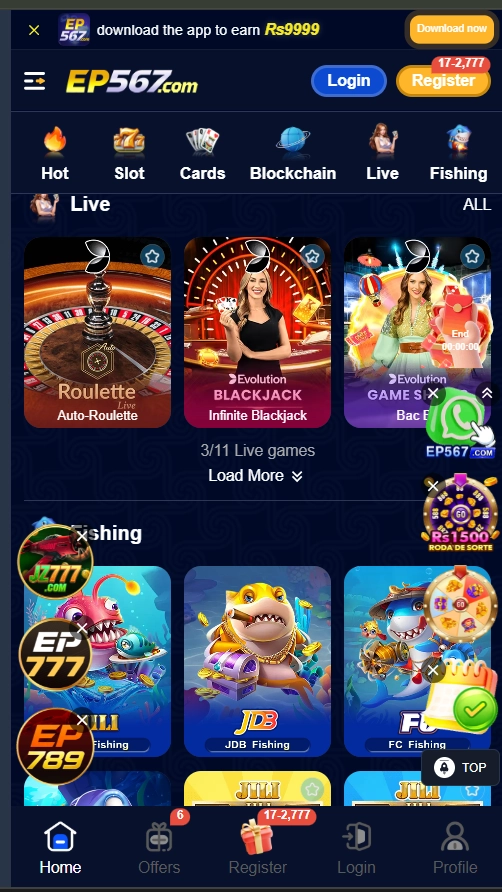Switch to the Cards category

click(x=203, y=154)
